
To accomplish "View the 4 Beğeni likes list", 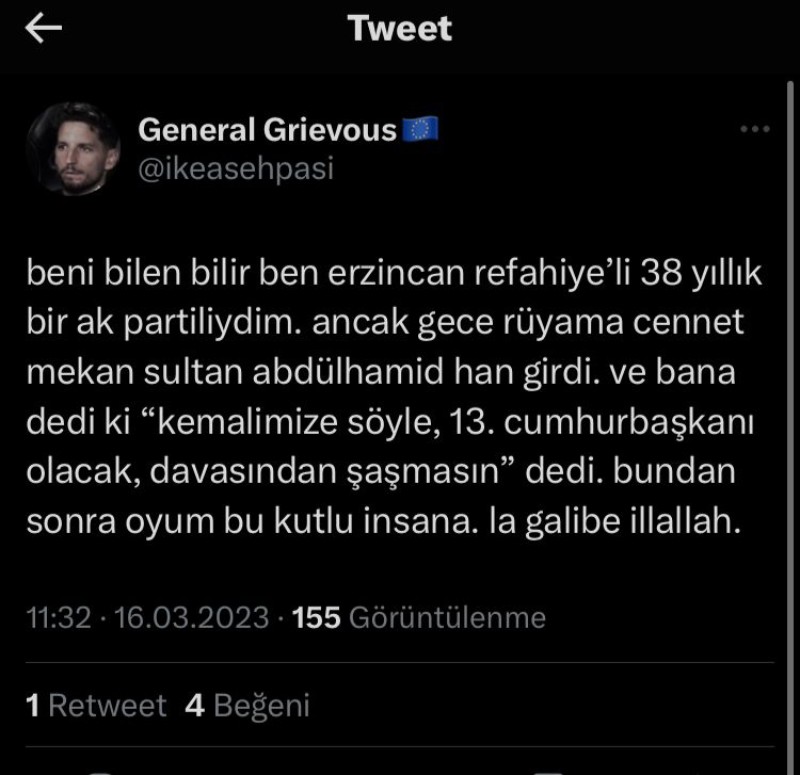I will point(248,706).
